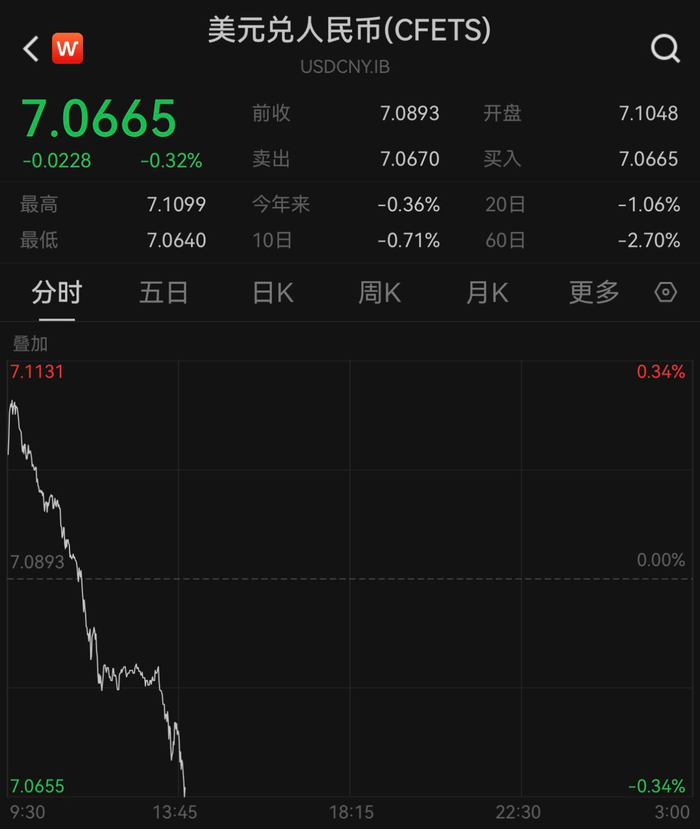The image size is (700, 829).
Task: Switch to the 五日 chart tab
Action: click(x=164, y=293)
